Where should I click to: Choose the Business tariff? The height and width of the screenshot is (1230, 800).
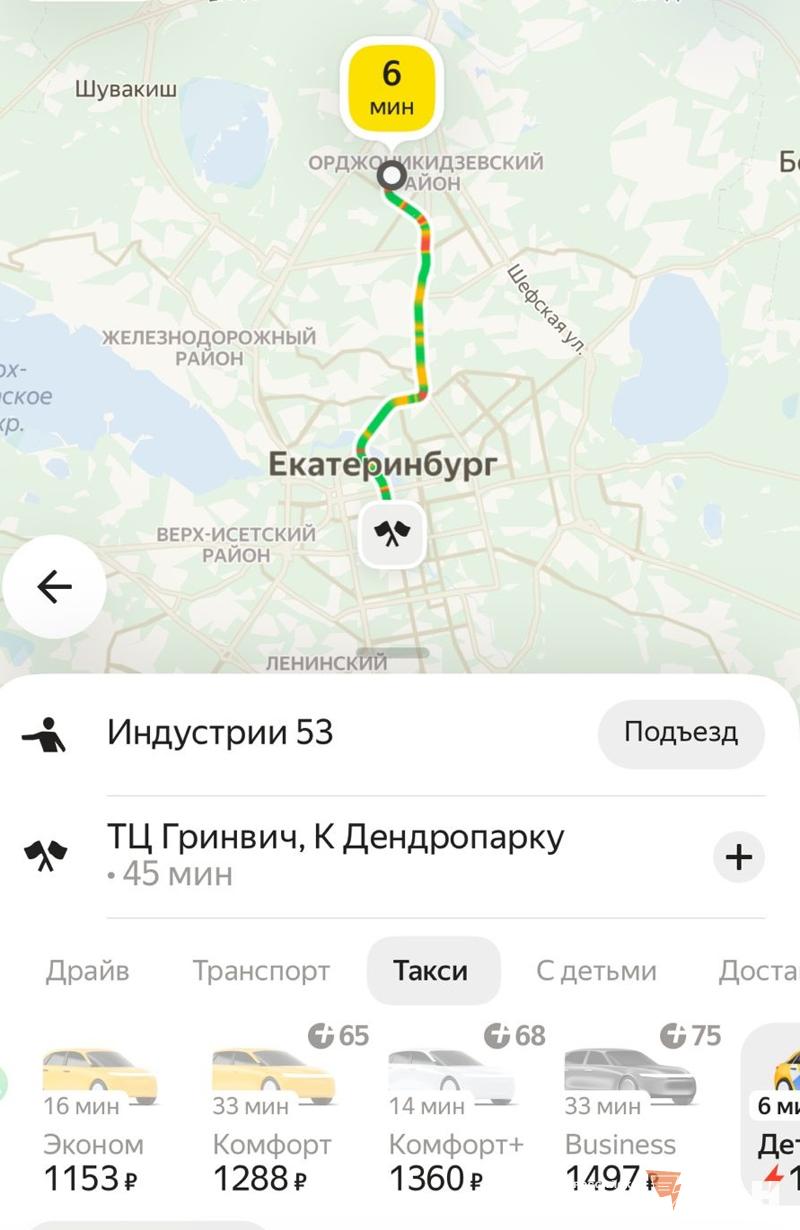pos(630,1120)
